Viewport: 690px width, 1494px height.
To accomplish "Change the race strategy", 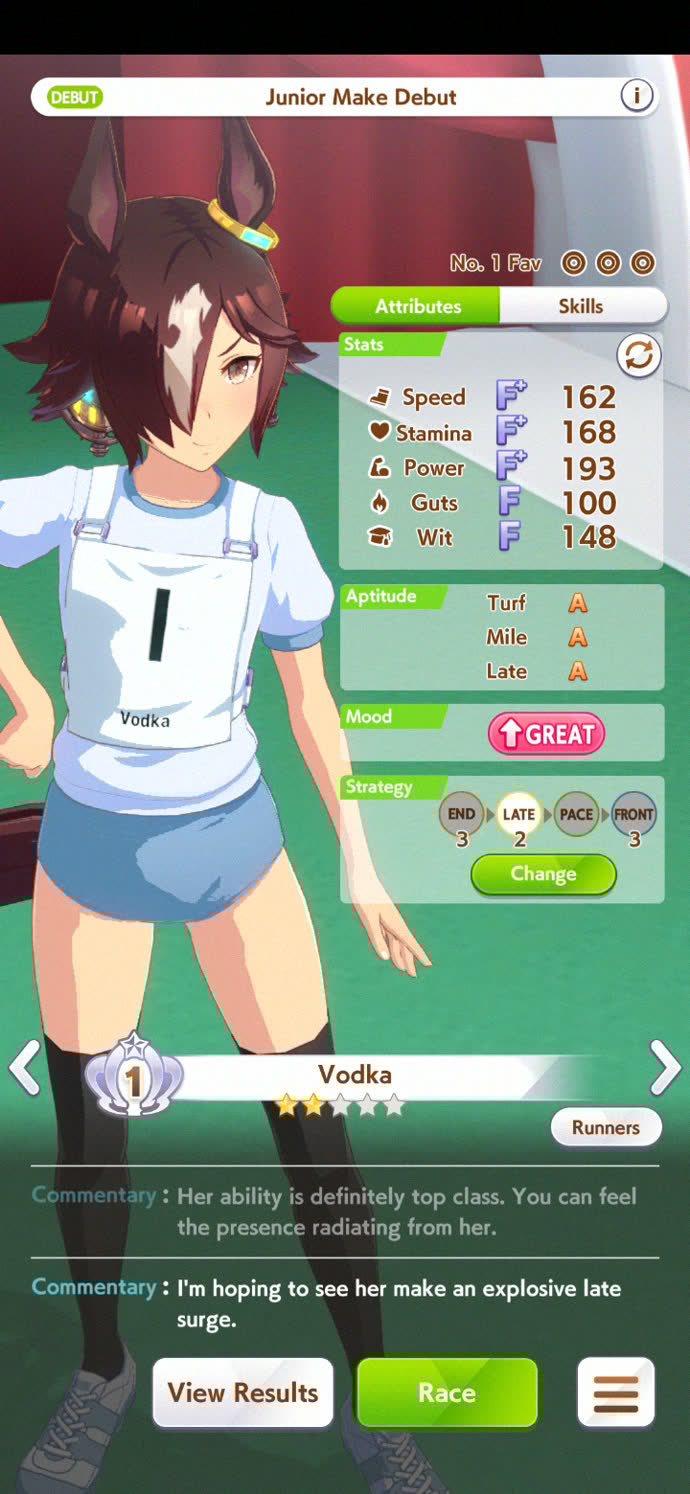I will (543, 874).
